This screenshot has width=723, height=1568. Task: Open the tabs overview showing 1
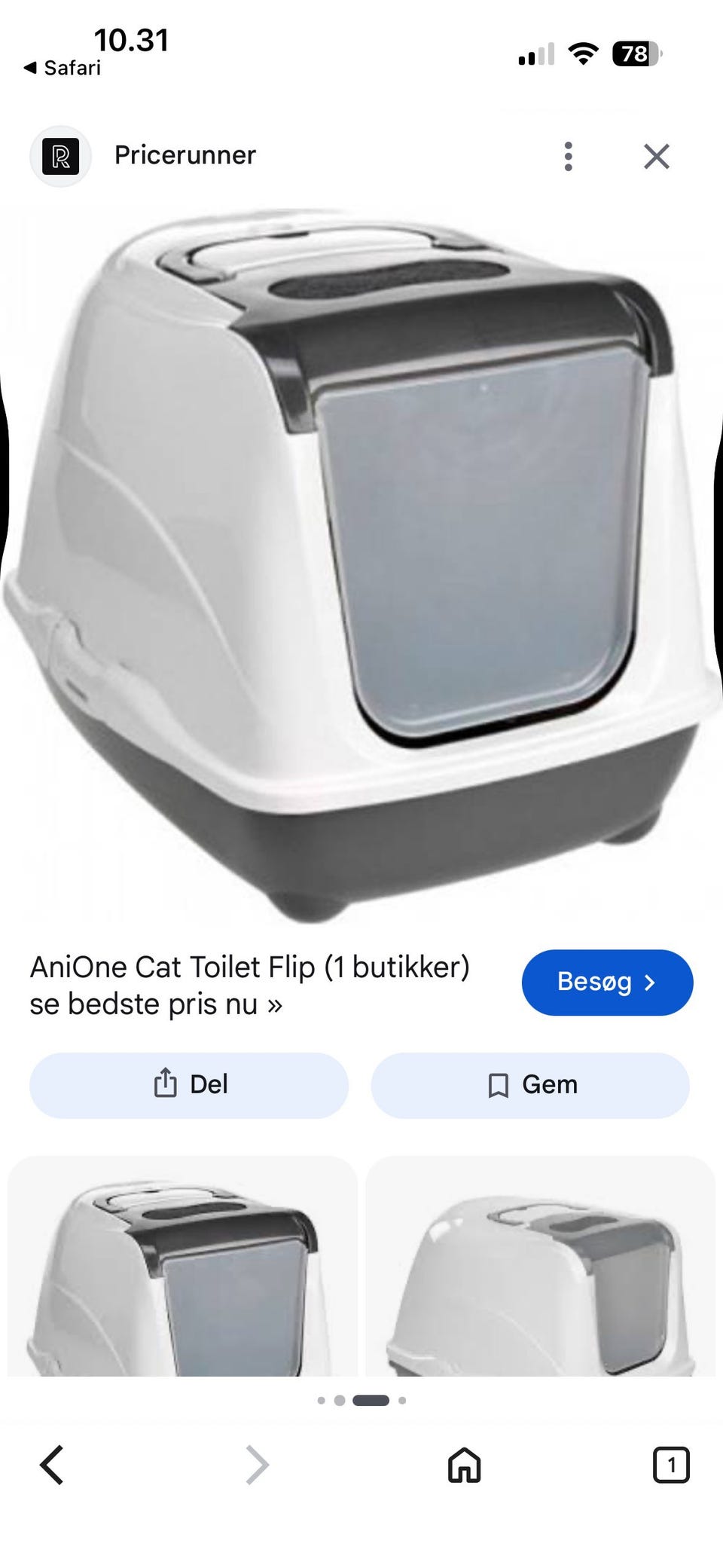click(x=671, y=1465)
